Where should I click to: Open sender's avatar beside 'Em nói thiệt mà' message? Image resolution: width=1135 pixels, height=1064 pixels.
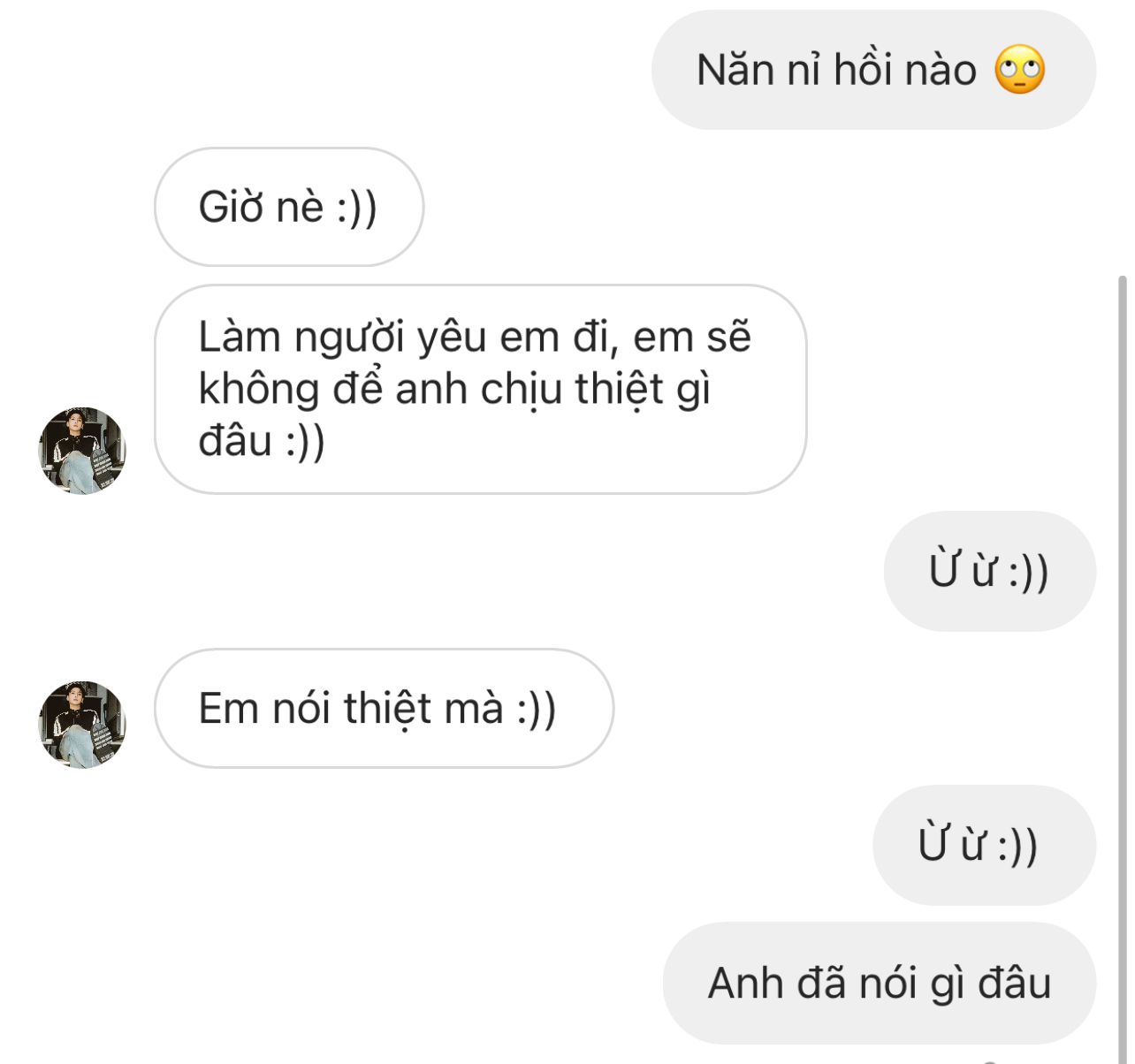[x=82, y=725]
